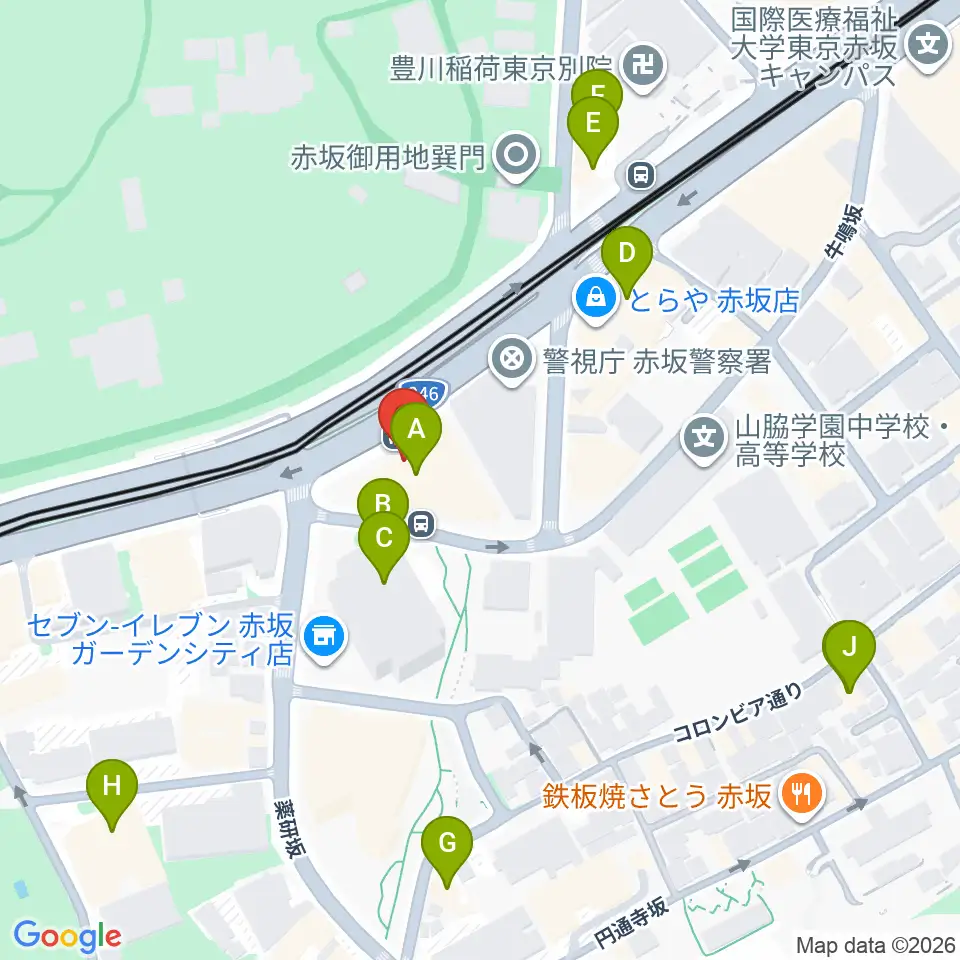Open the セブン-イレブン 赤坂ガーデンシティ店 pin
This screenshot has width=960, height=960.
pos(324,639)
